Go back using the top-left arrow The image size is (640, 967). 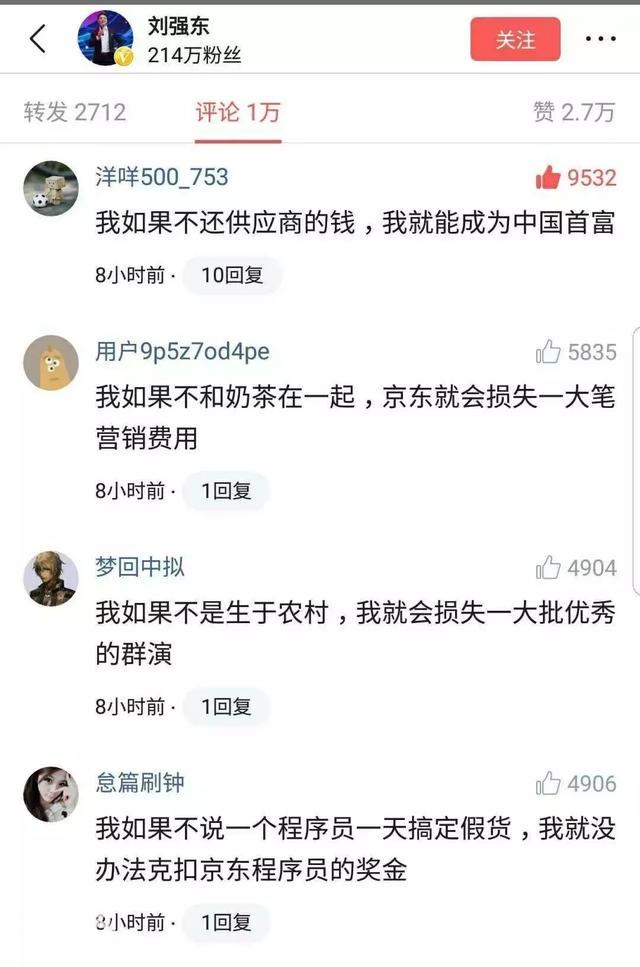(x=38, y=39)
